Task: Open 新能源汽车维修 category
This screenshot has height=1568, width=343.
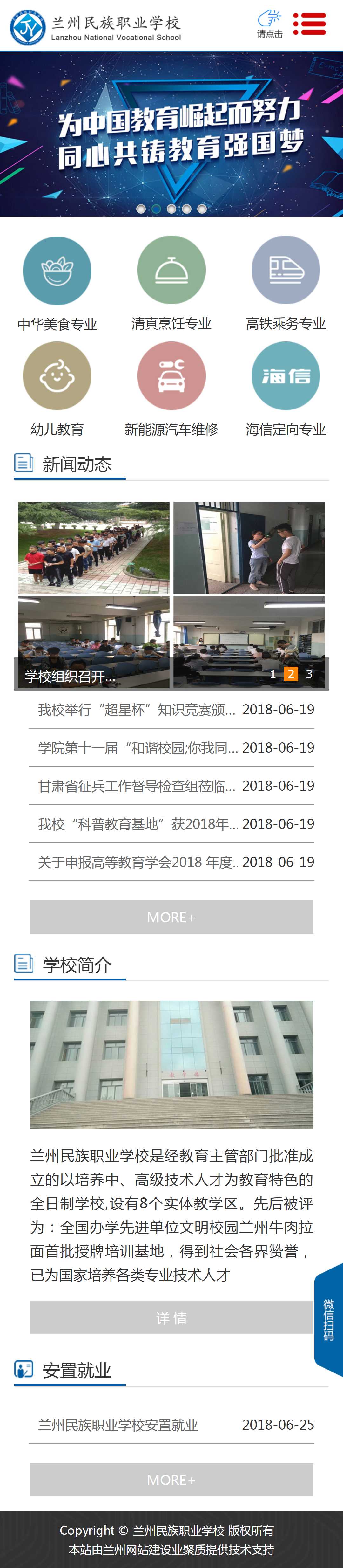Action: (171, 377)
